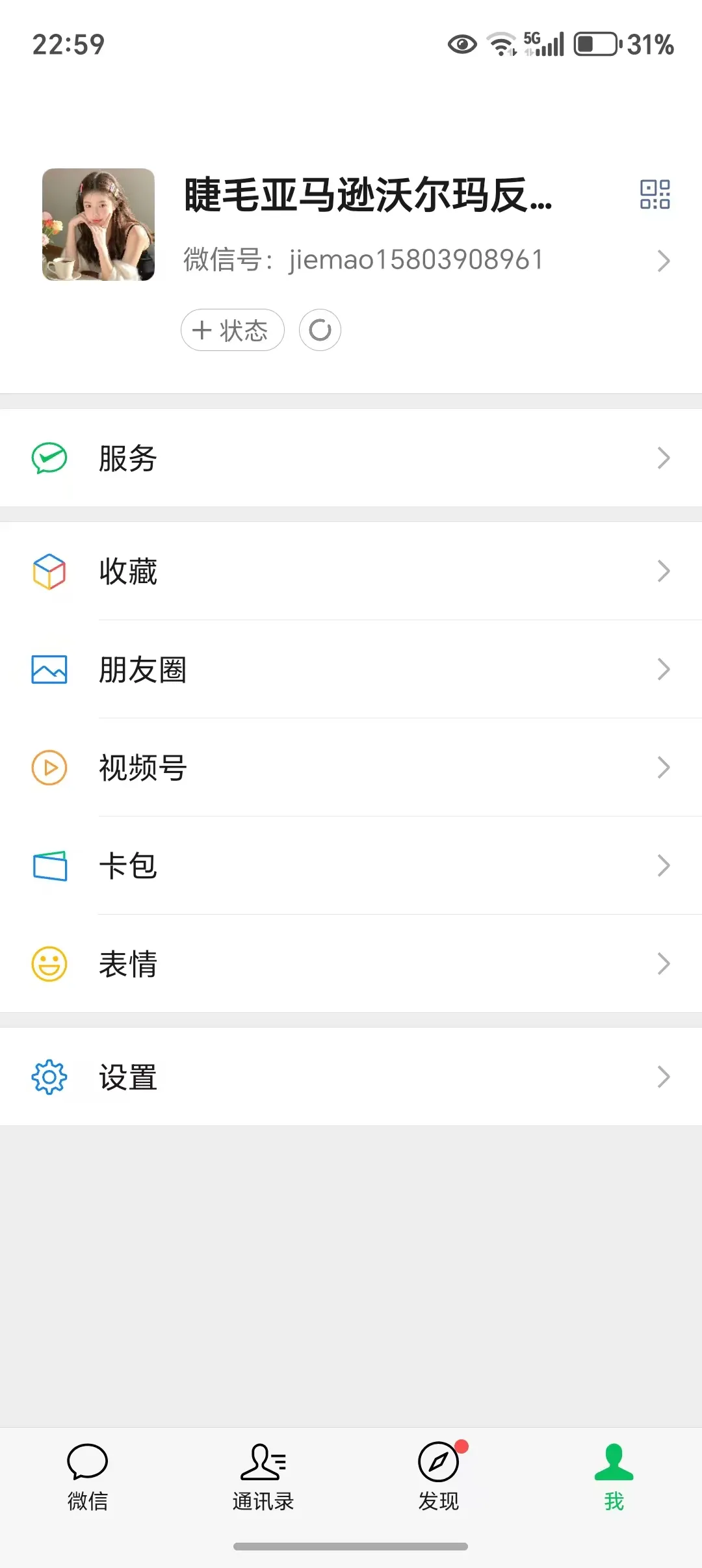Show my profile QR code
Image resolution: width=702 pixels, height=1568 pixels.
tap(655, 193)
